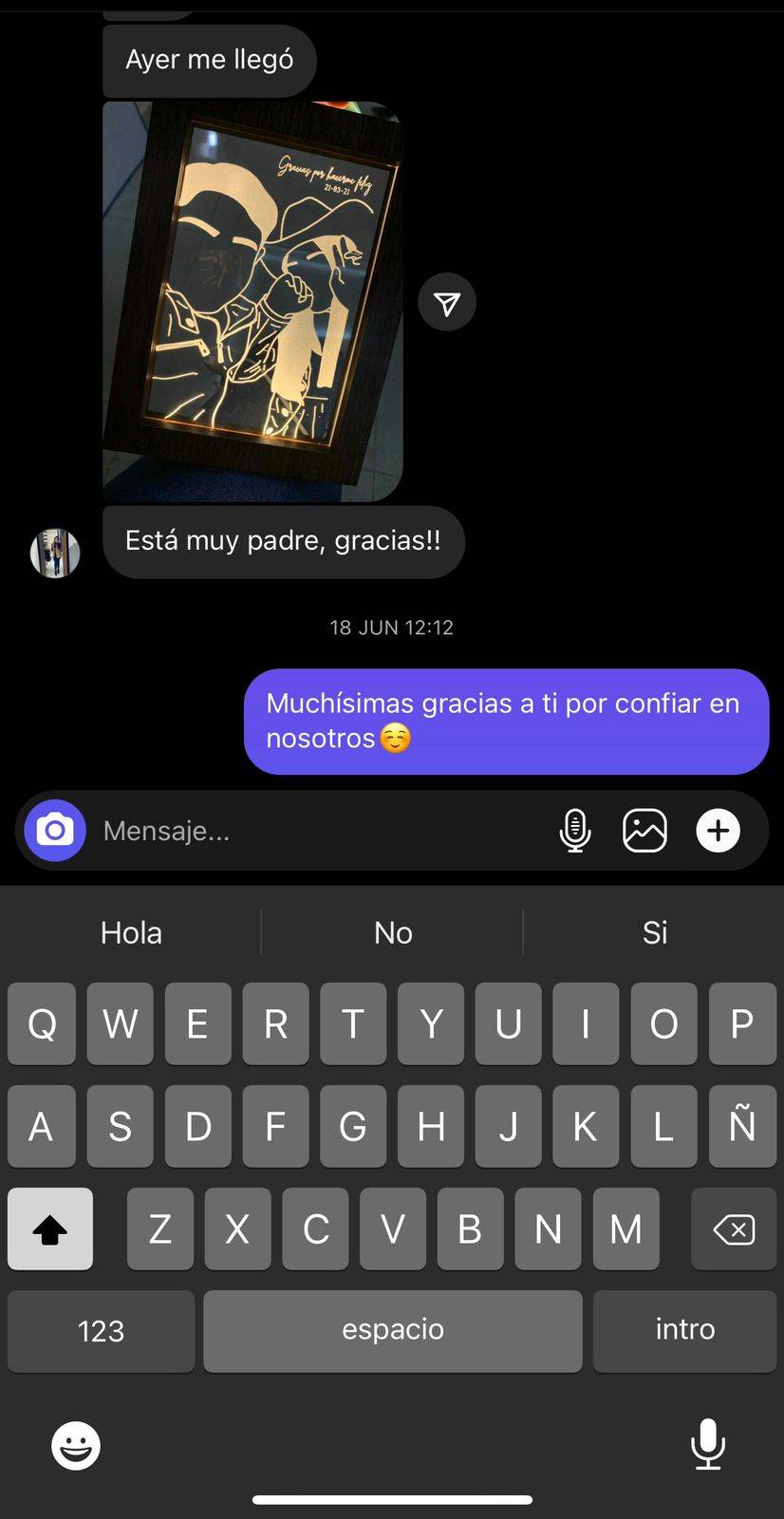The height and width of the screenshot is (1519, 784).
Task: Open the emoji keyboard
Action: coord(76,1446)
